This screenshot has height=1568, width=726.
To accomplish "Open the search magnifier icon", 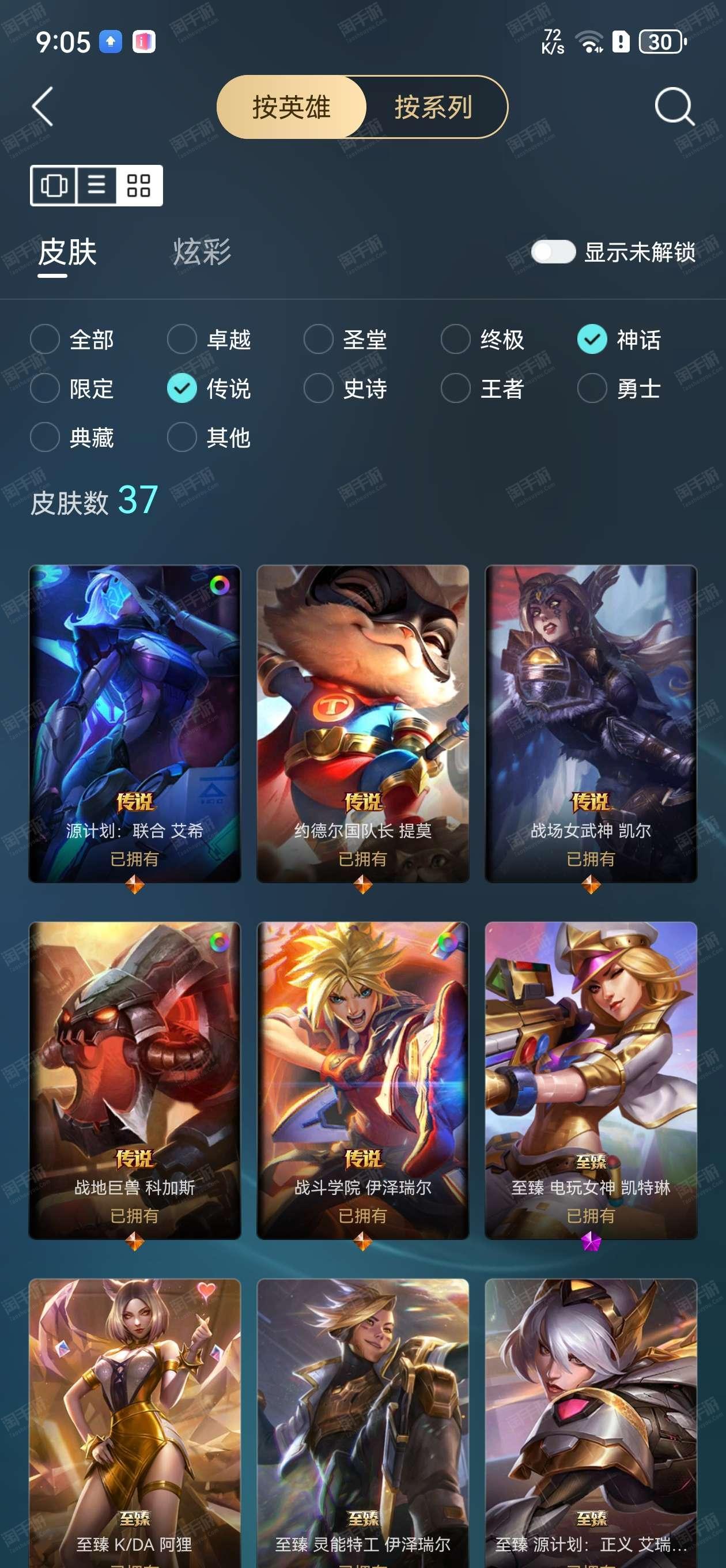I will pyautogui.click(x=674, y=107).
